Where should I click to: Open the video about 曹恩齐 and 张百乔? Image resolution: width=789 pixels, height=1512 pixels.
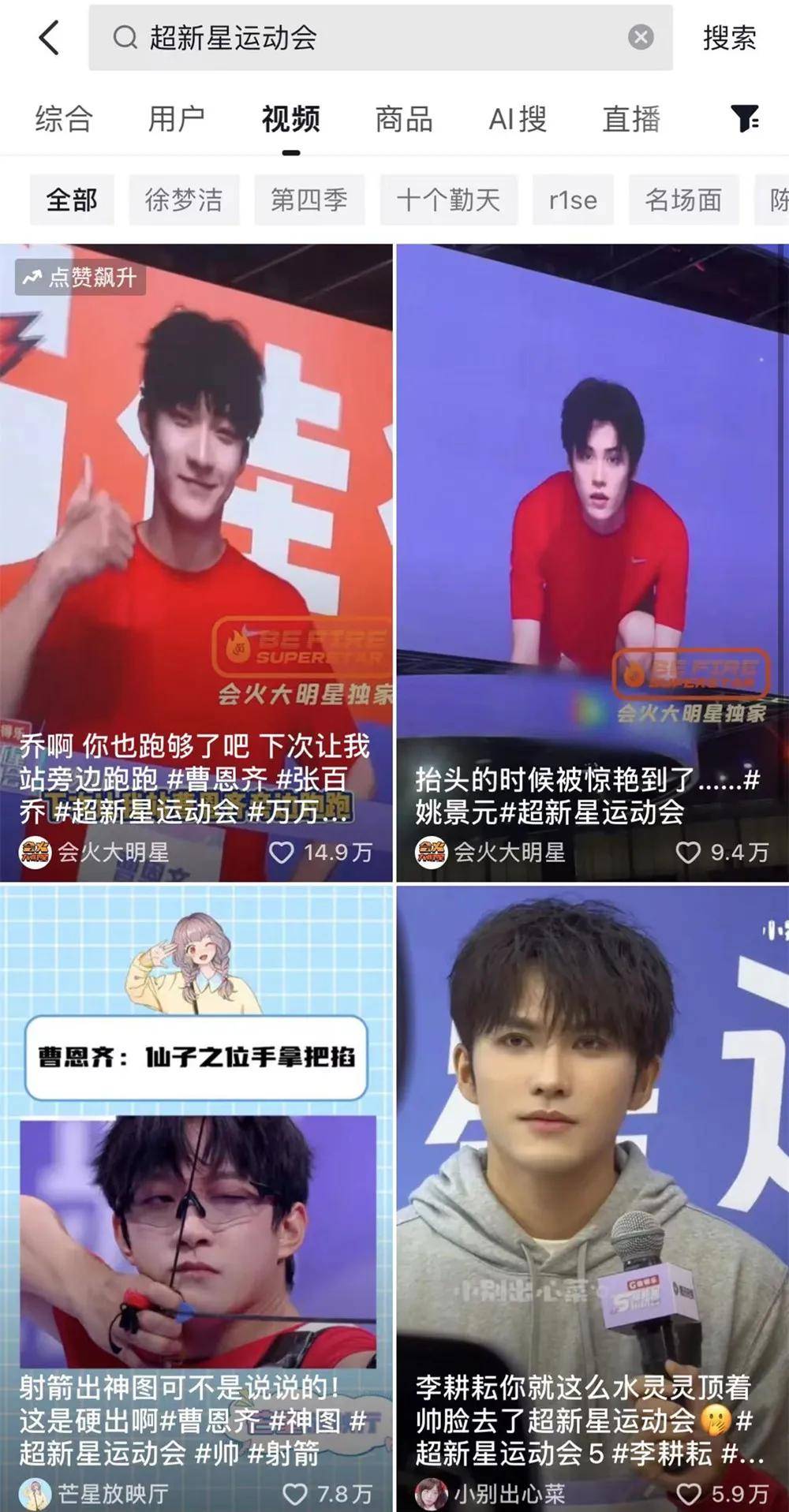(x=196, y=552)
